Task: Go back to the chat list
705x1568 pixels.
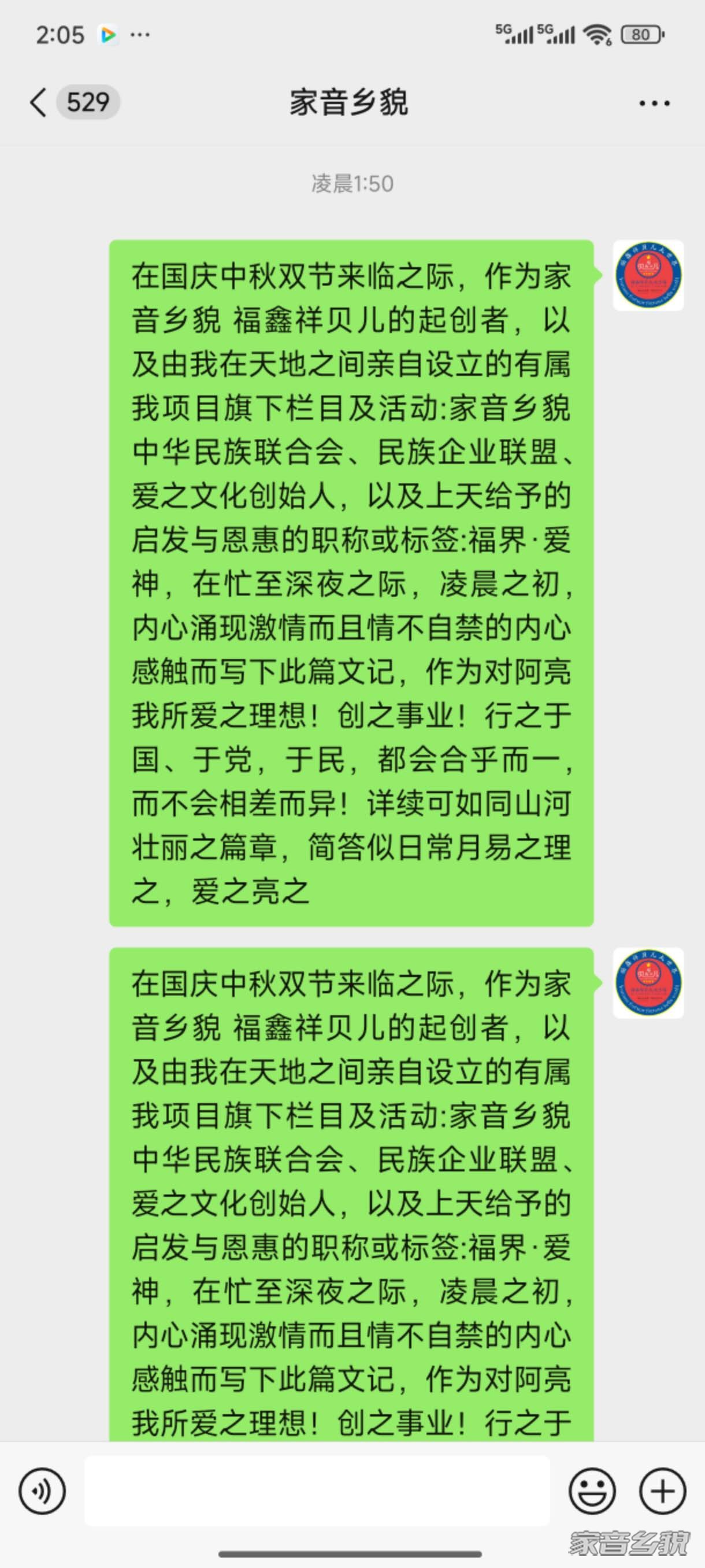Action: [x=39, y=102]
